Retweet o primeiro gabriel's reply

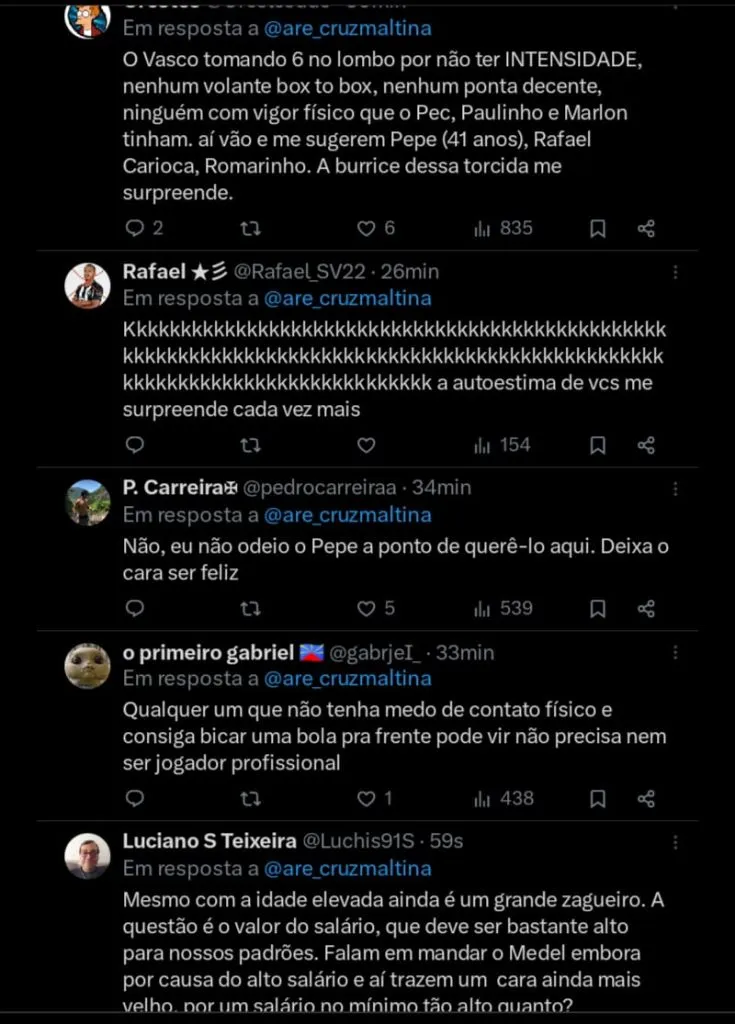[250, 798]
